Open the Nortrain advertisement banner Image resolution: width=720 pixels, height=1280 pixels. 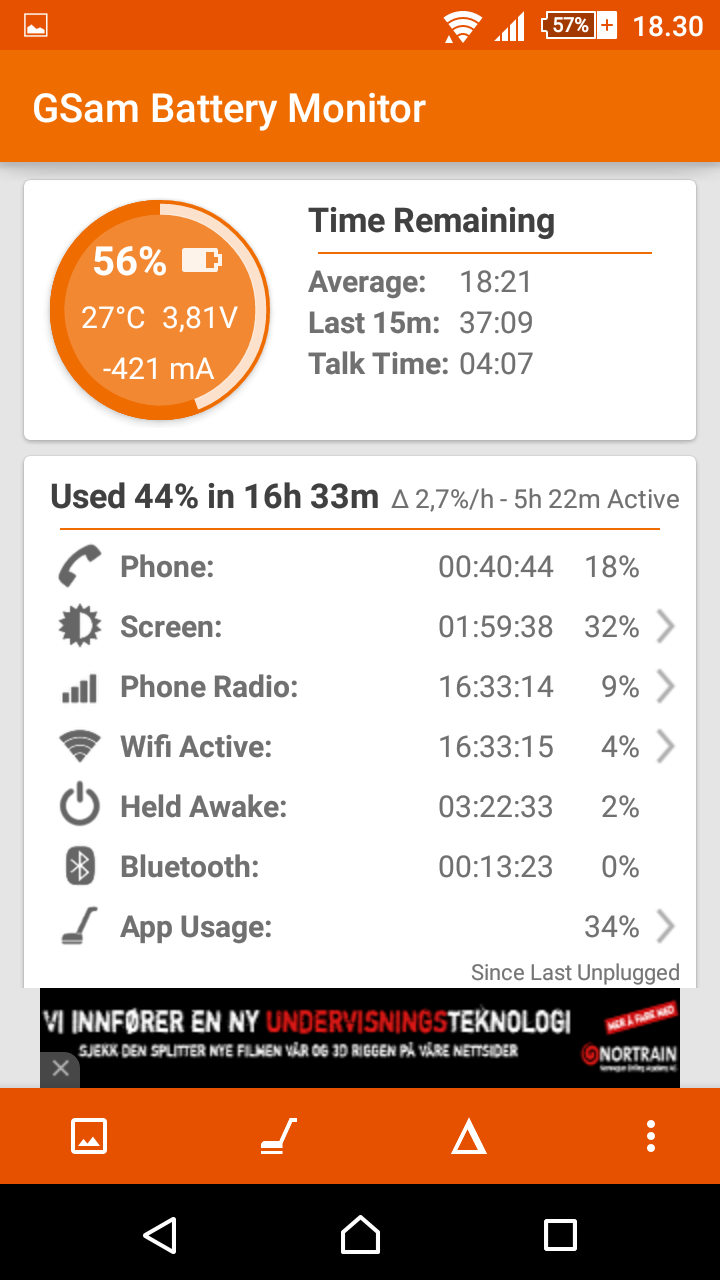pyautogui.click(x=360, y=1038)
